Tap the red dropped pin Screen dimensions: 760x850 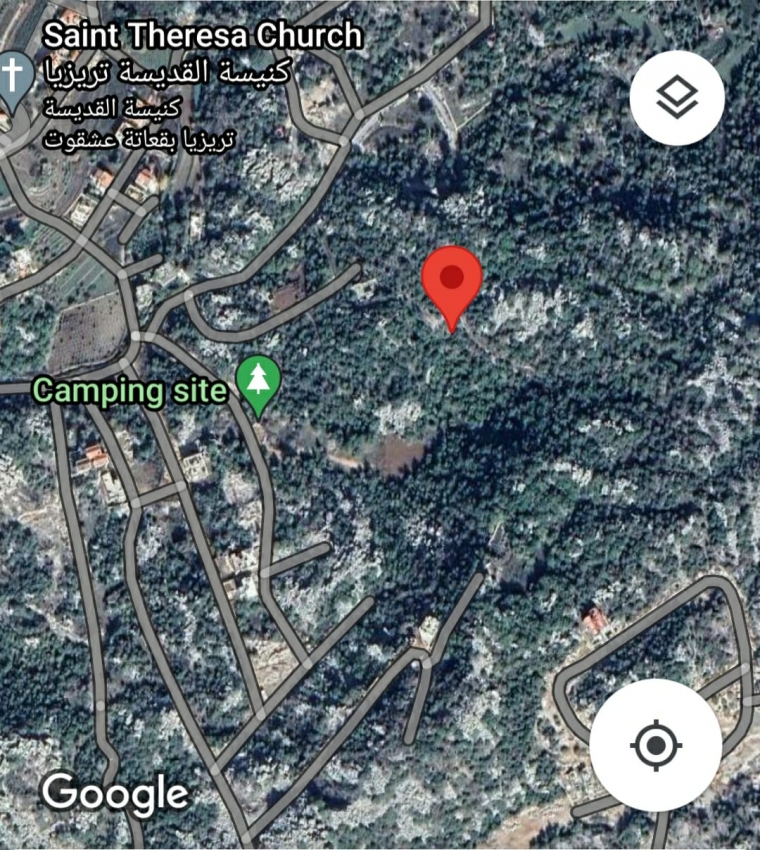(x=452, y=281)
